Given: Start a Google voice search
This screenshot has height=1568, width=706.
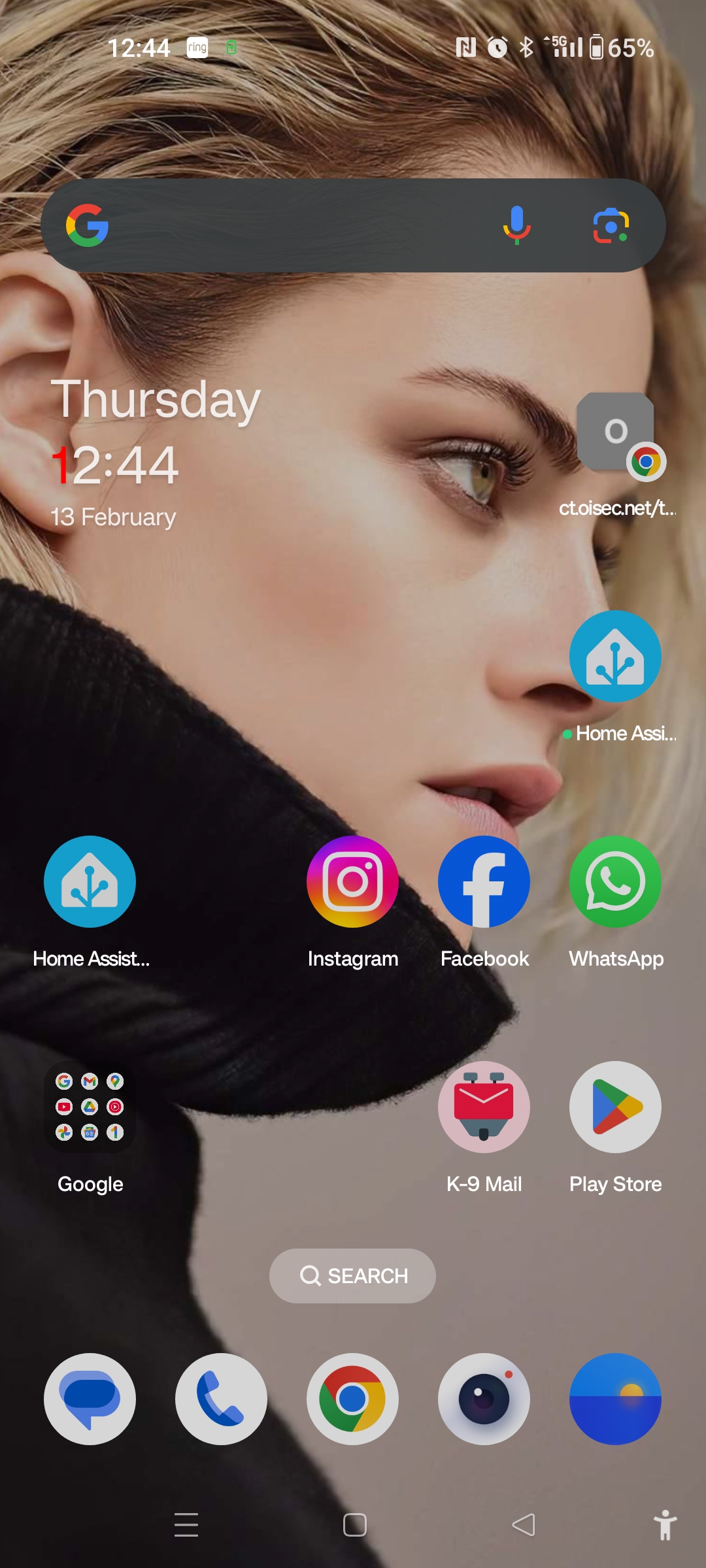Looking at the screenshot, I should tap(516, 225).
